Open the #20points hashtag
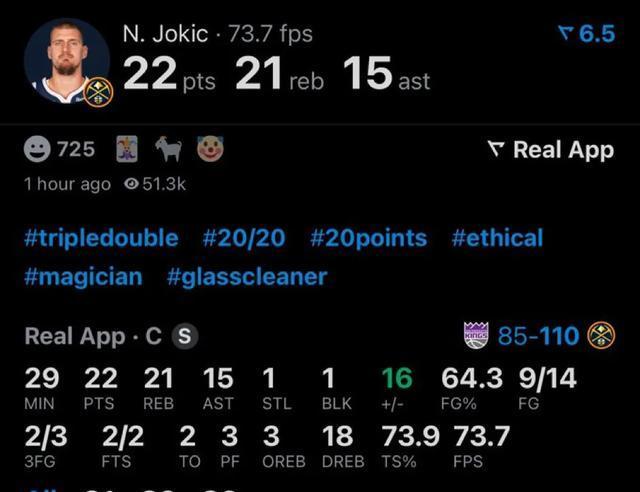The image size is (640, 492). (x=368, y=238)
